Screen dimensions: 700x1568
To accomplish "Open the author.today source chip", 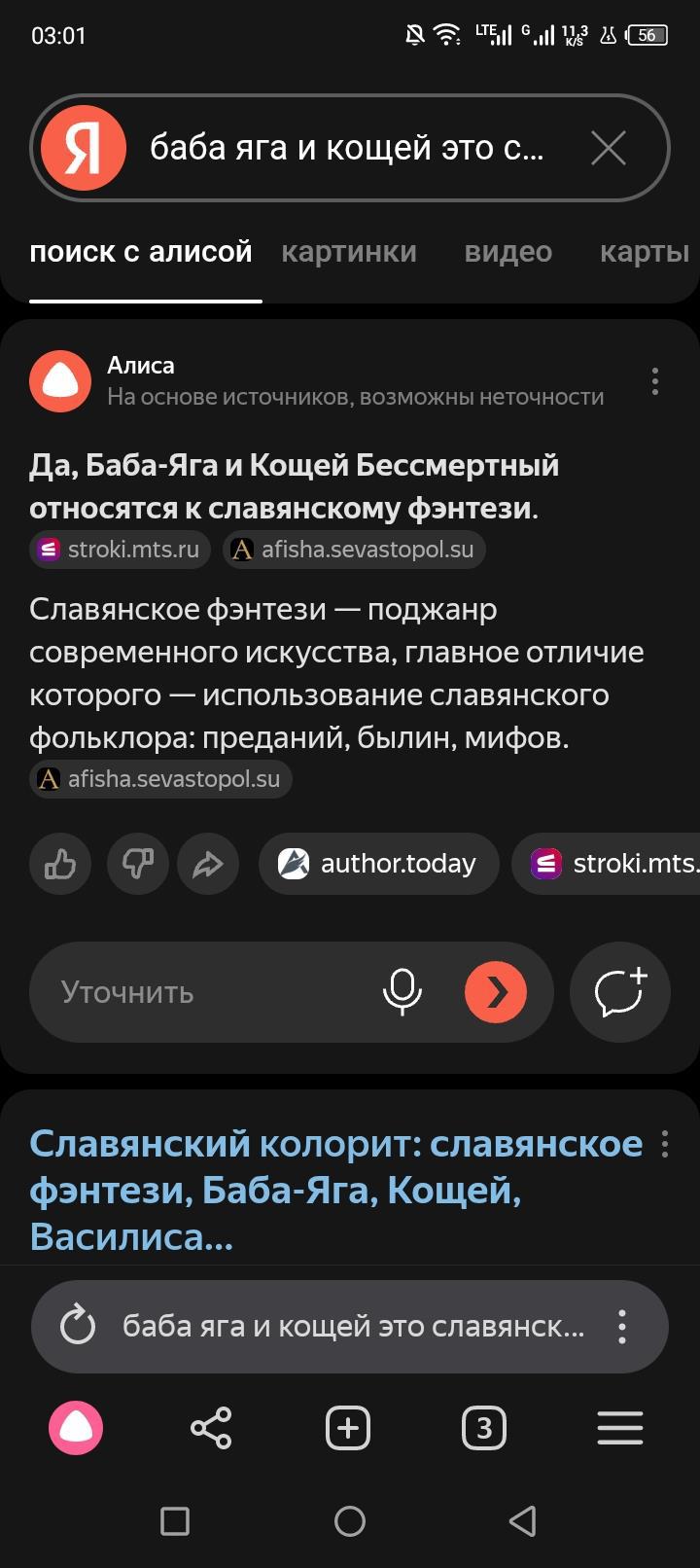I will pos(378,864).
